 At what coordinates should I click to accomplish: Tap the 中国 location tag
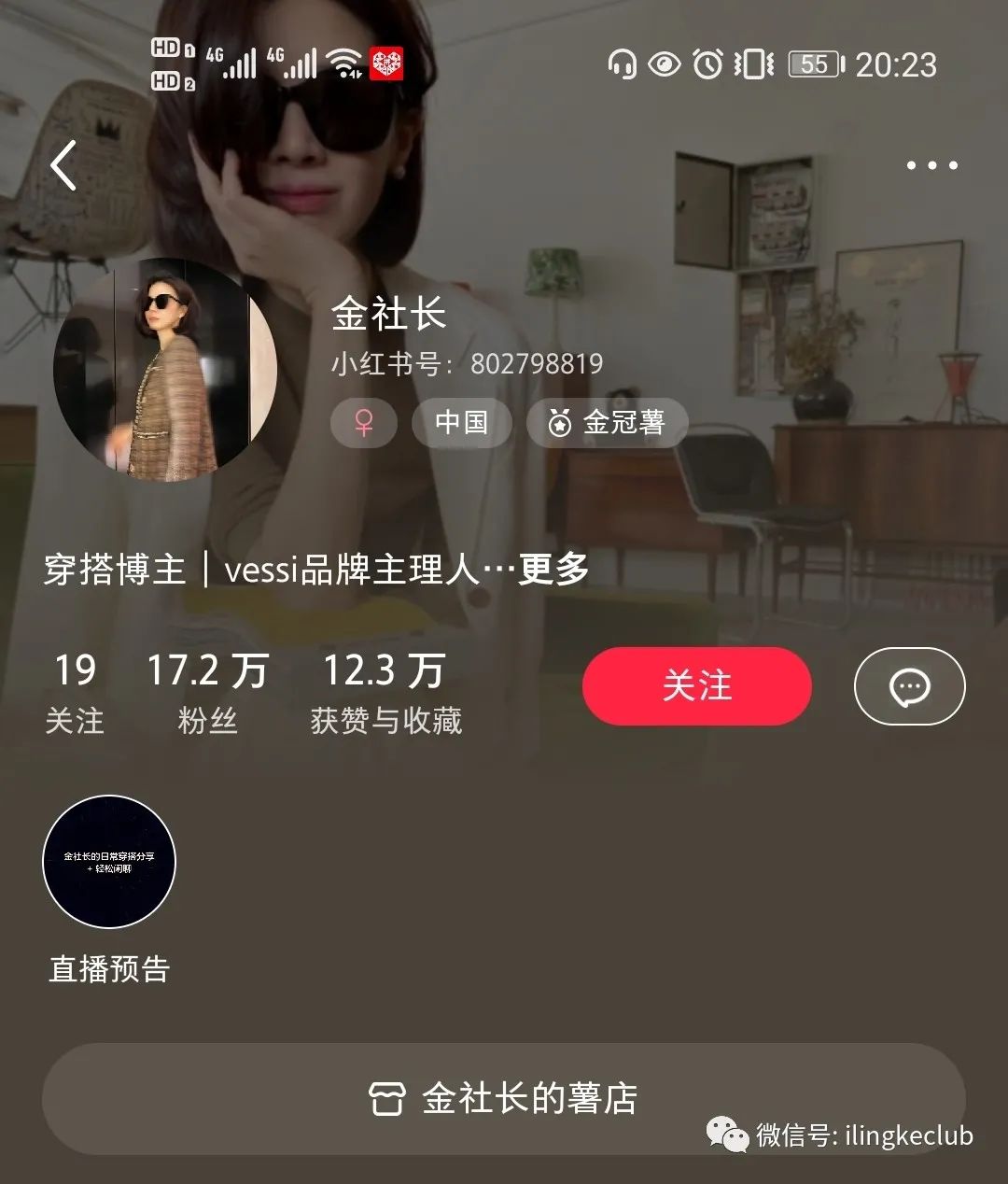click(x=461, y=422)
